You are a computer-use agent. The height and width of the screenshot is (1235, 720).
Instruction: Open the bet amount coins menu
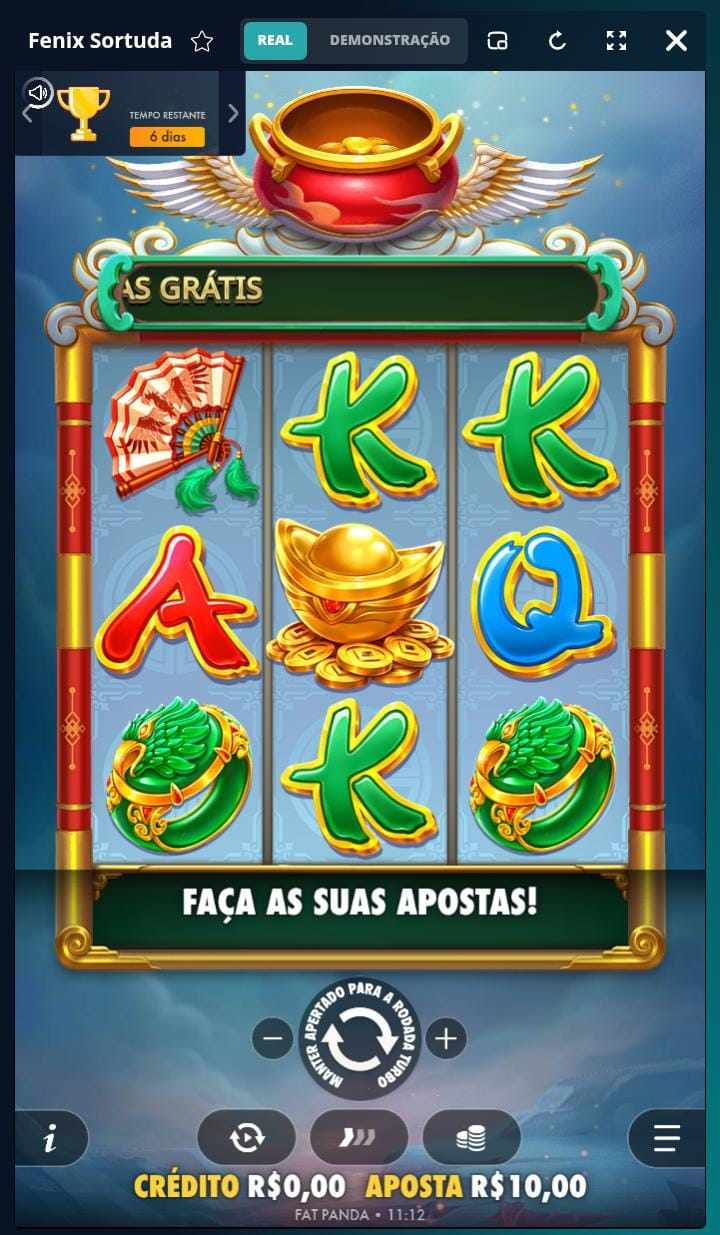point(471,1138)
